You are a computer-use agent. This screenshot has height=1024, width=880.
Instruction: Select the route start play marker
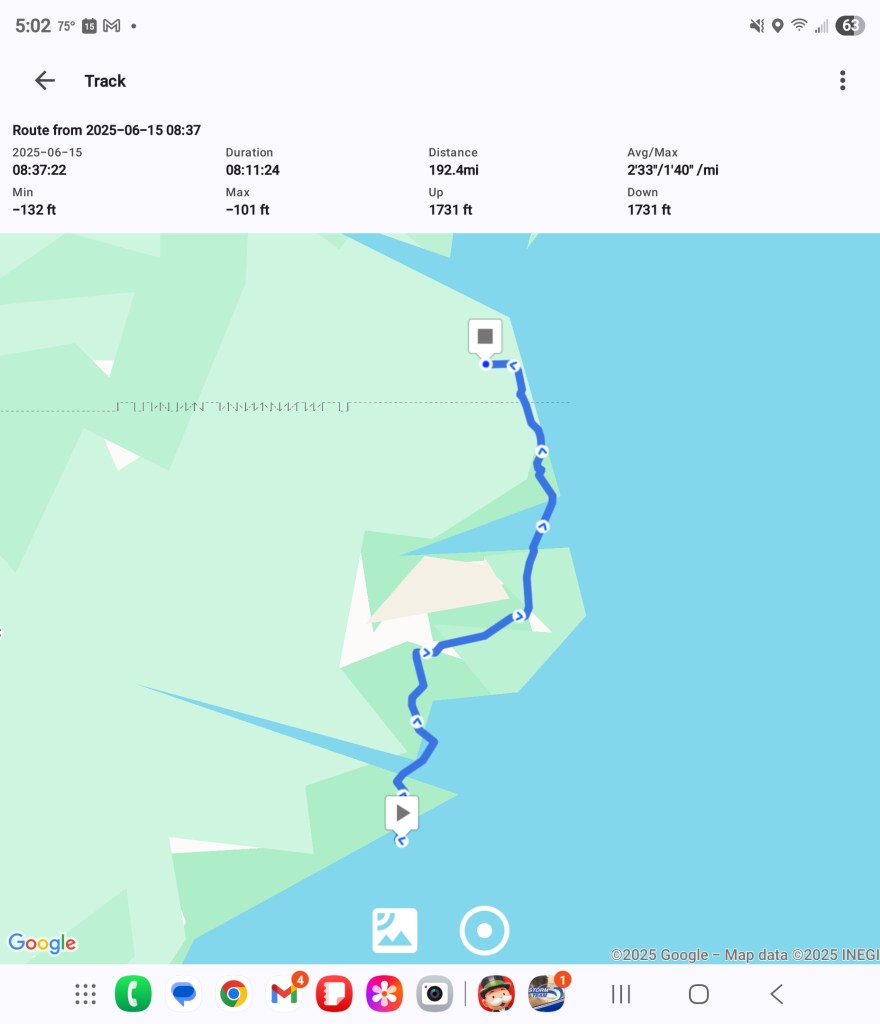click(x=402, y=813)
